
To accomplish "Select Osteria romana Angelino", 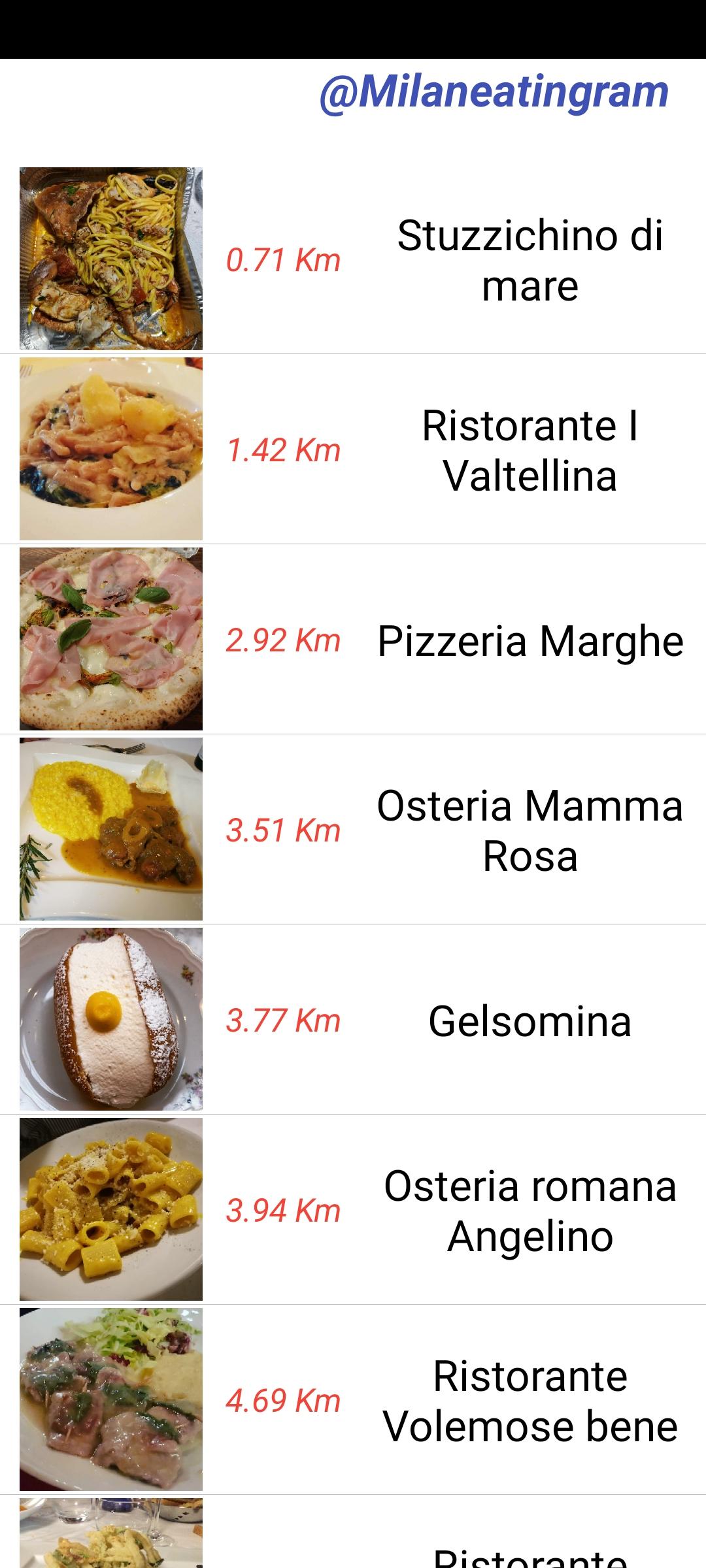I will point(353,1209).
